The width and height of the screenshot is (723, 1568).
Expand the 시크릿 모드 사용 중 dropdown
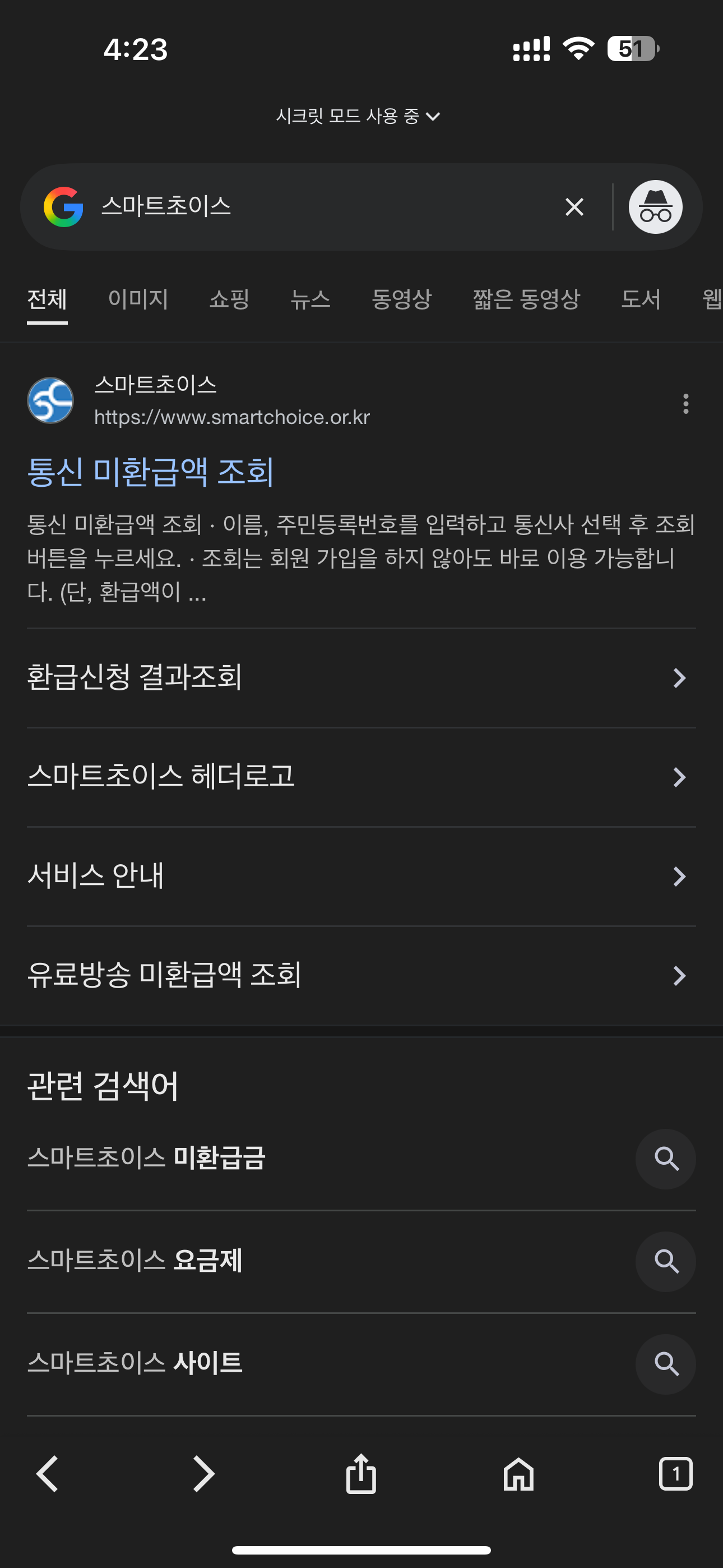[358, 116]
